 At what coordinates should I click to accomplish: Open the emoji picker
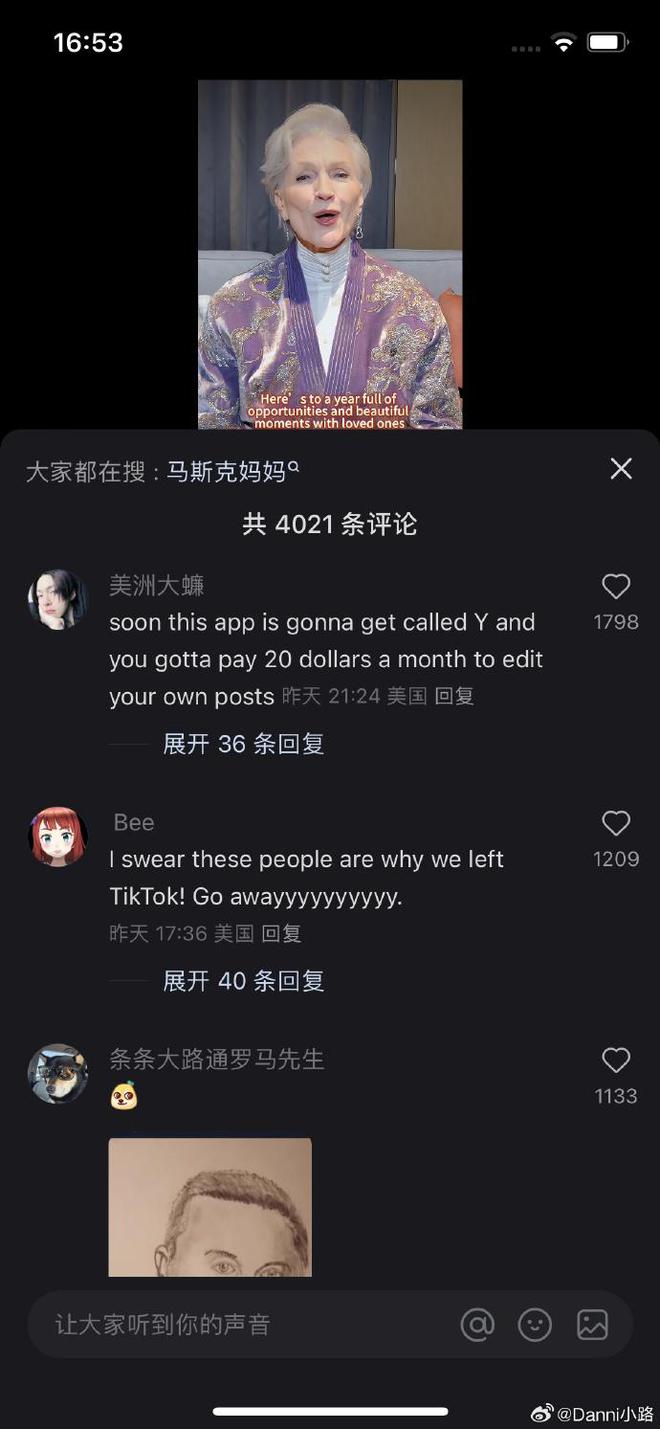535,1325
